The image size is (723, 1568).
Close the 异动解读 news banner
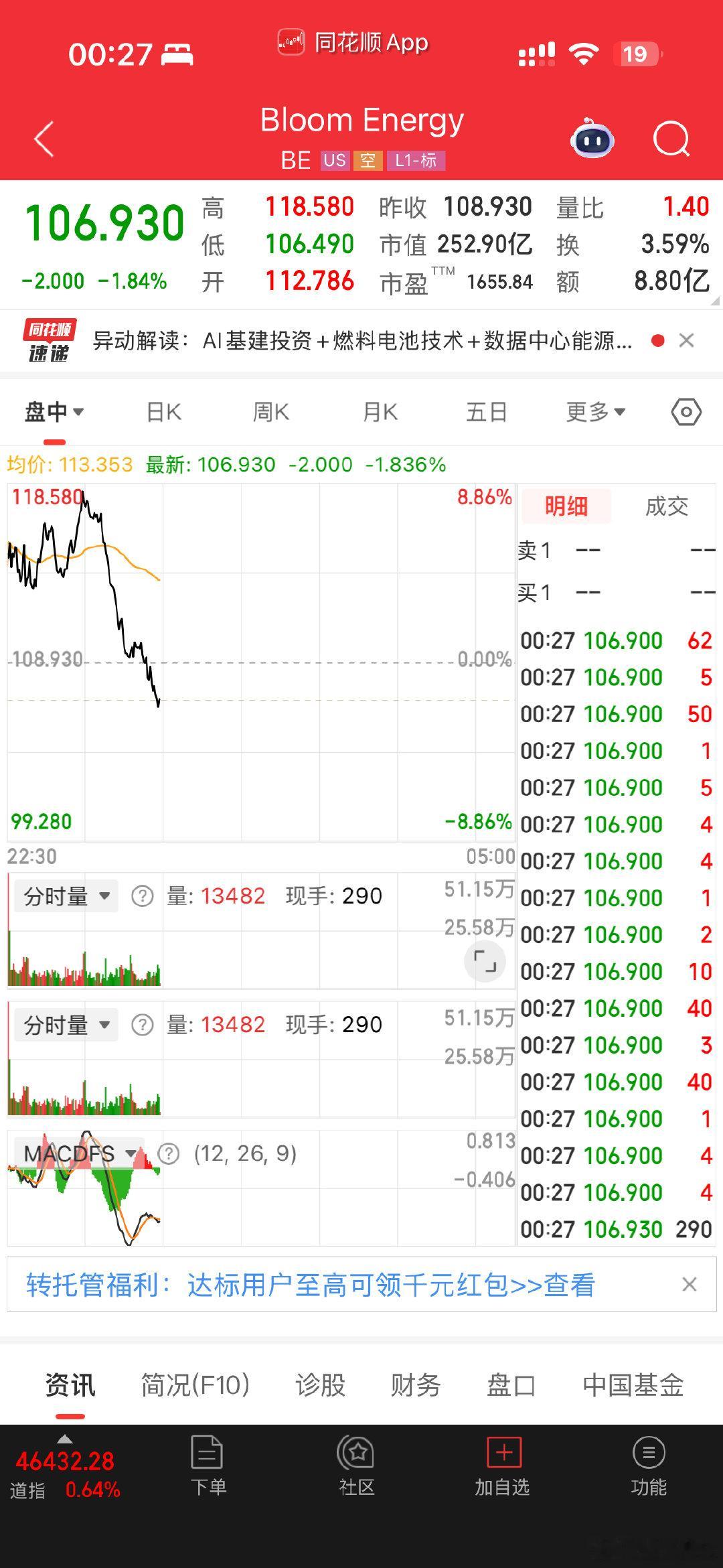687,340
